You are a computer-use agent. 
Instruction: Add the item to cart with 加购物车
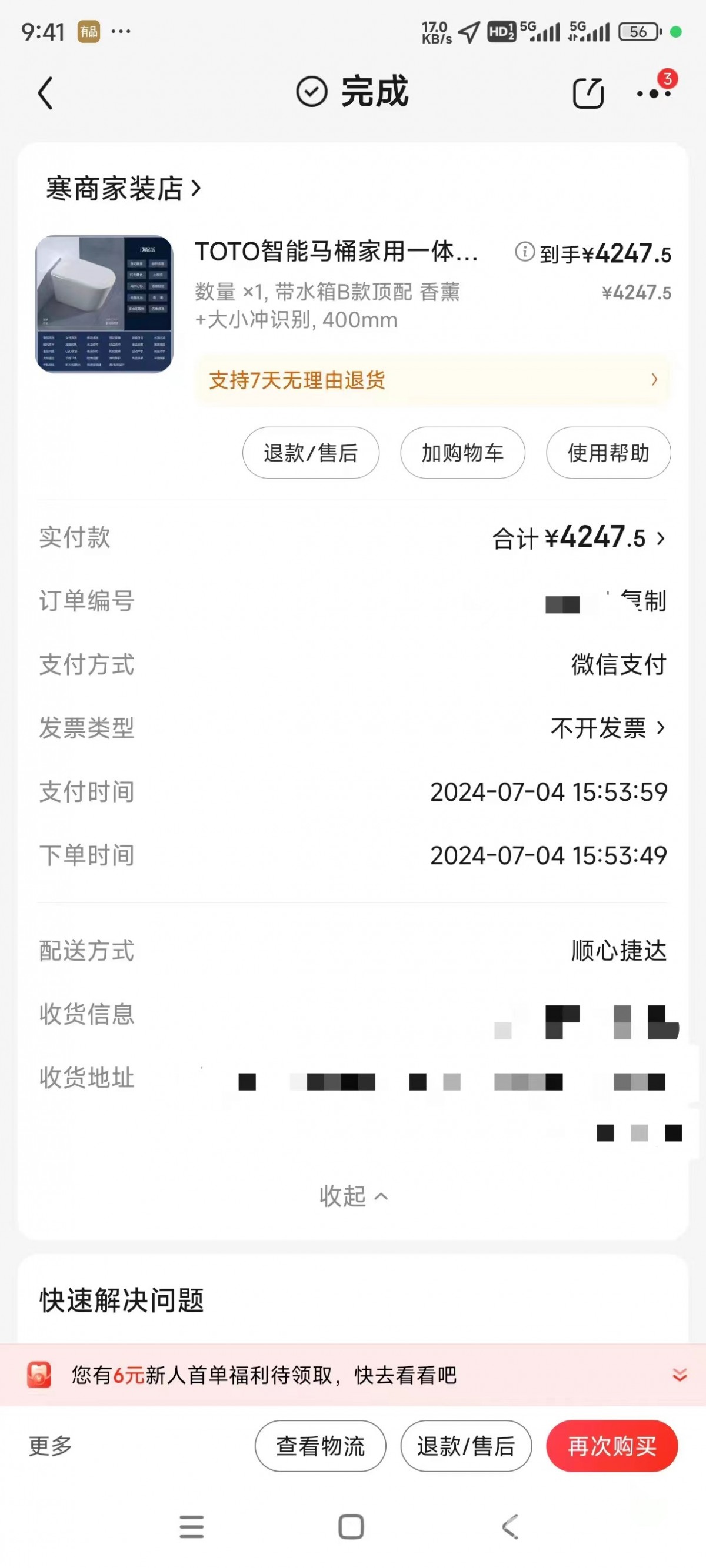462,453
